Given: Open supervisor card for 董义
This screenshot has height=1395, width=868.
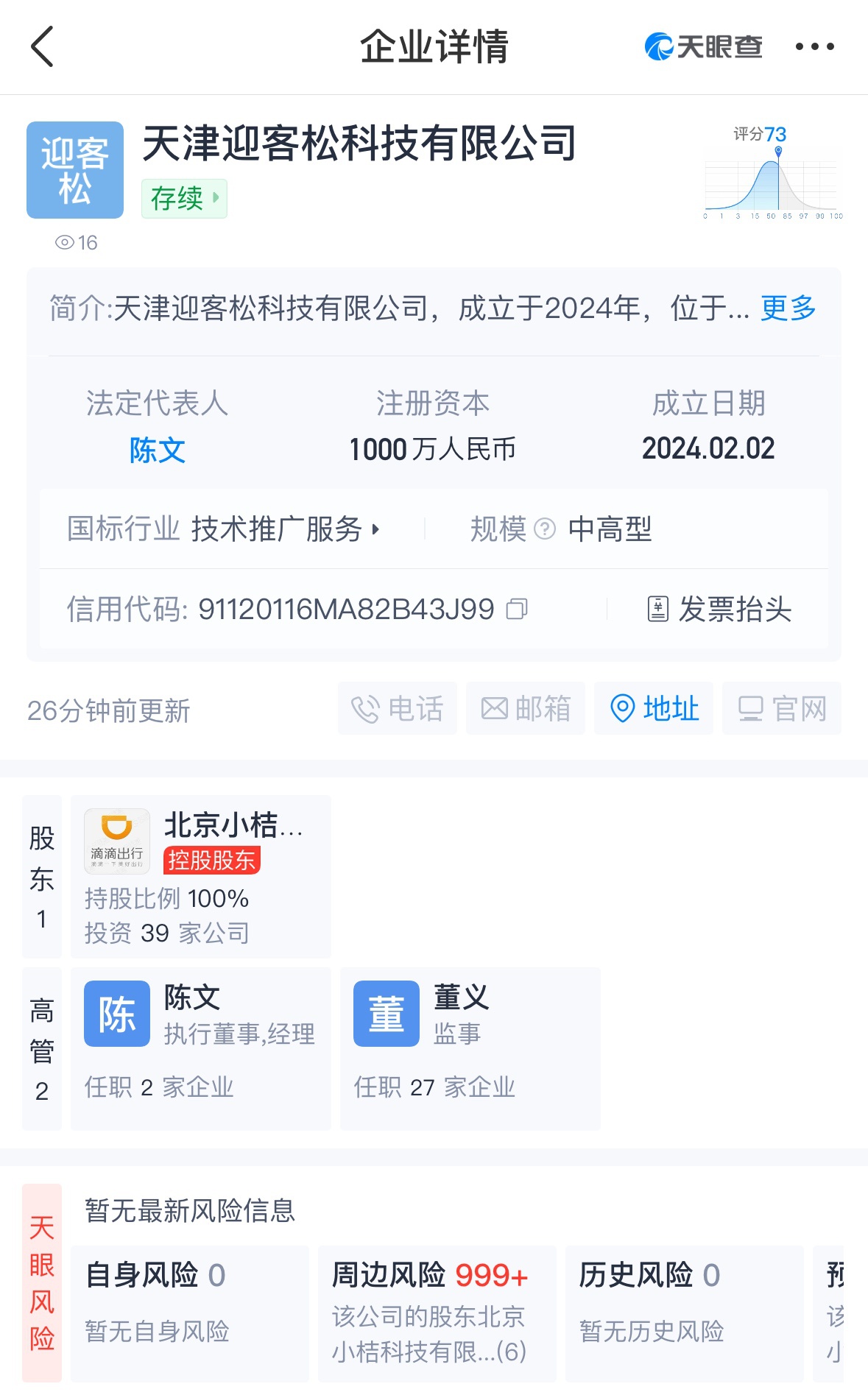Looking at the screenshot, I should pyautogui.click(x=470, y=1049).
